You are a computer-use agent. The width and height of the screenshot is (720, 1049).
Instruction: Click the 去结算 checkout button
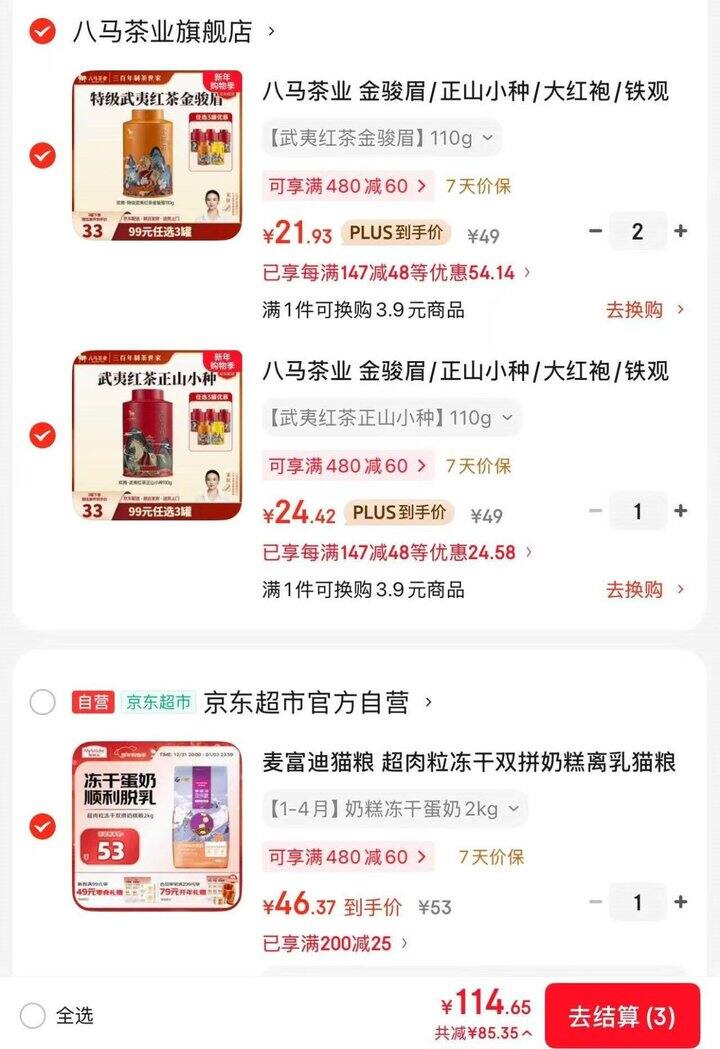click(621, 1013)
